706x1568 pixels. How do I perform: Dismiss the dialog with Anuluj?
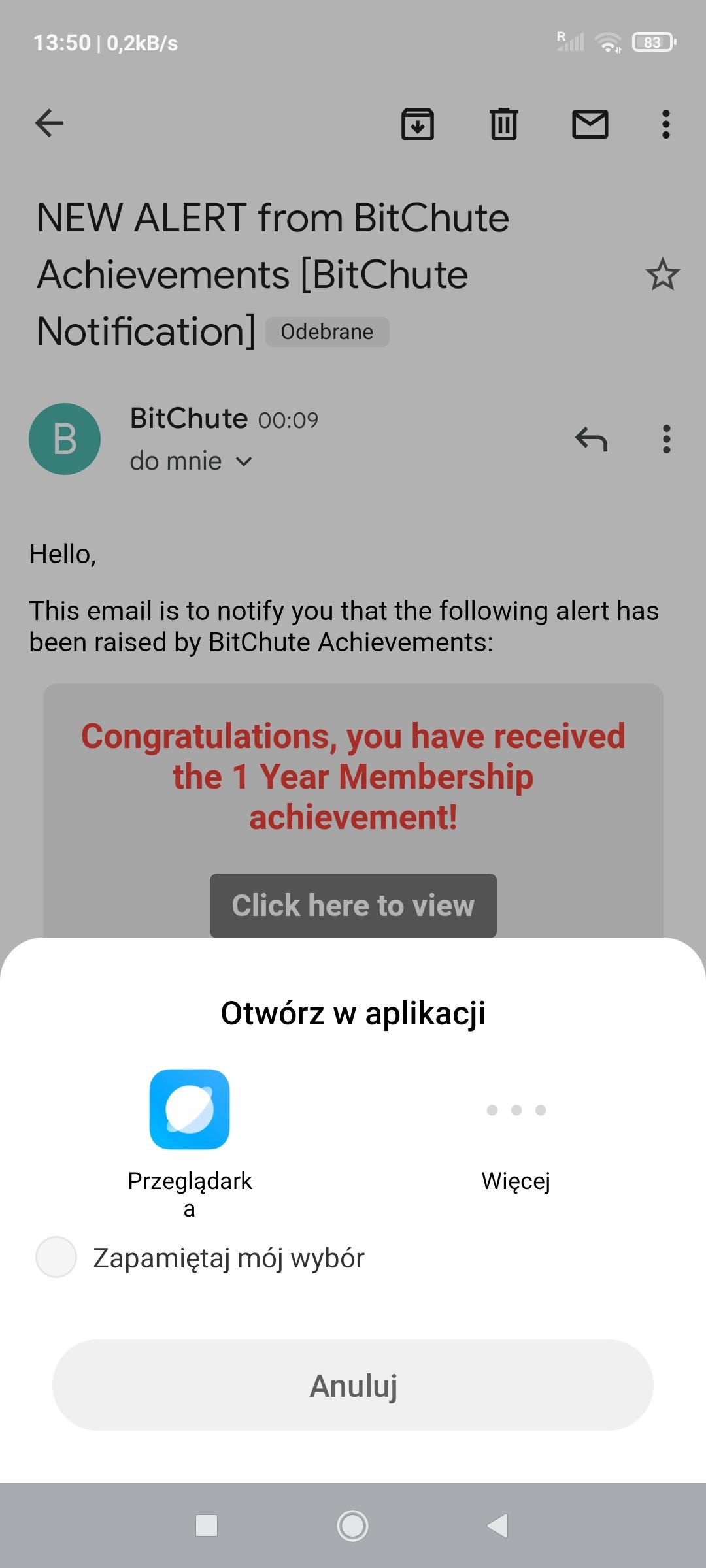pyautogui.click(x=353, y=1385)
